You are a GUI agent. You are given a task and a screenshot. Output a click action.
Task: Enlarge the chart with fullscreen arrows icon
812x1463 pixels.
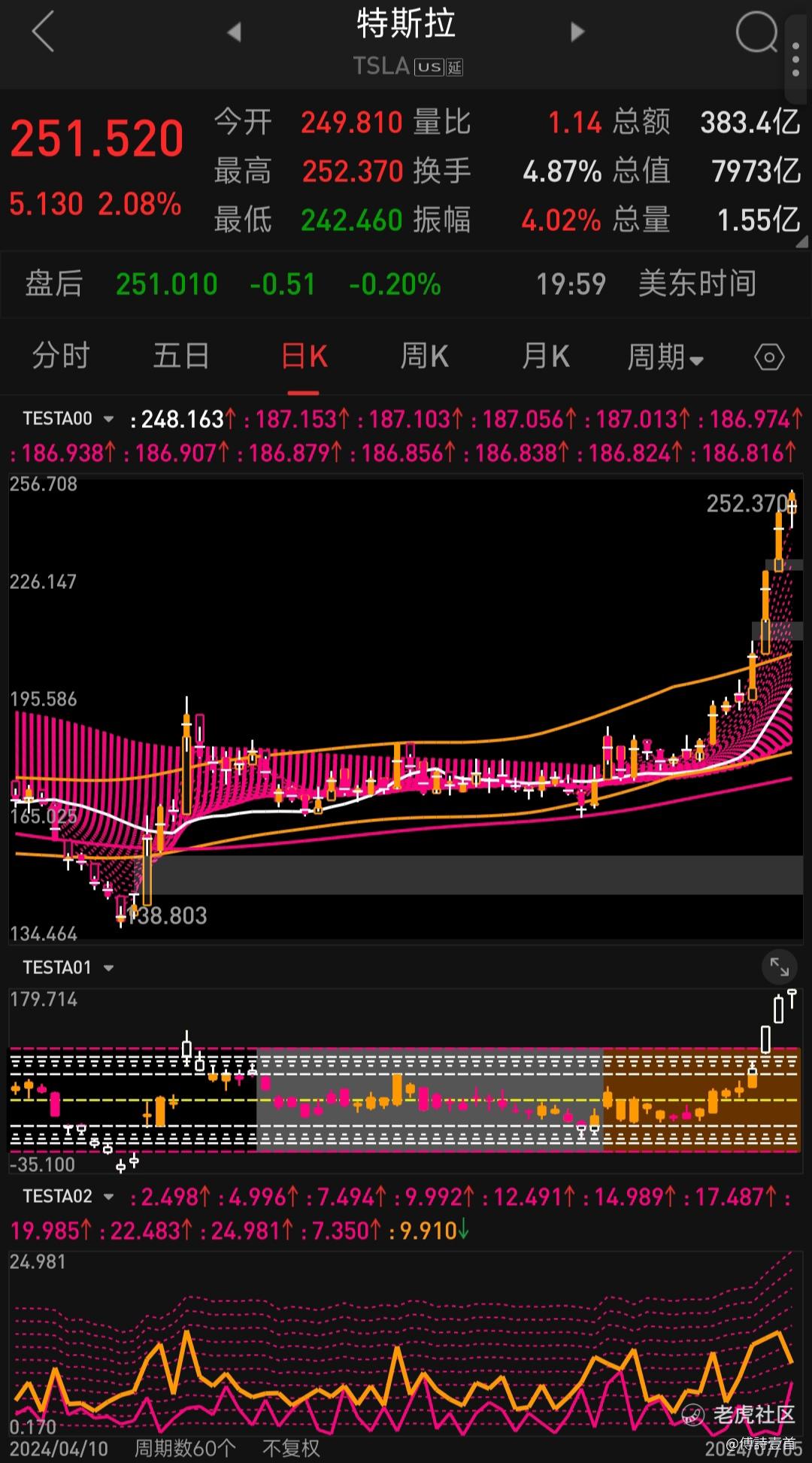[779, 967]
